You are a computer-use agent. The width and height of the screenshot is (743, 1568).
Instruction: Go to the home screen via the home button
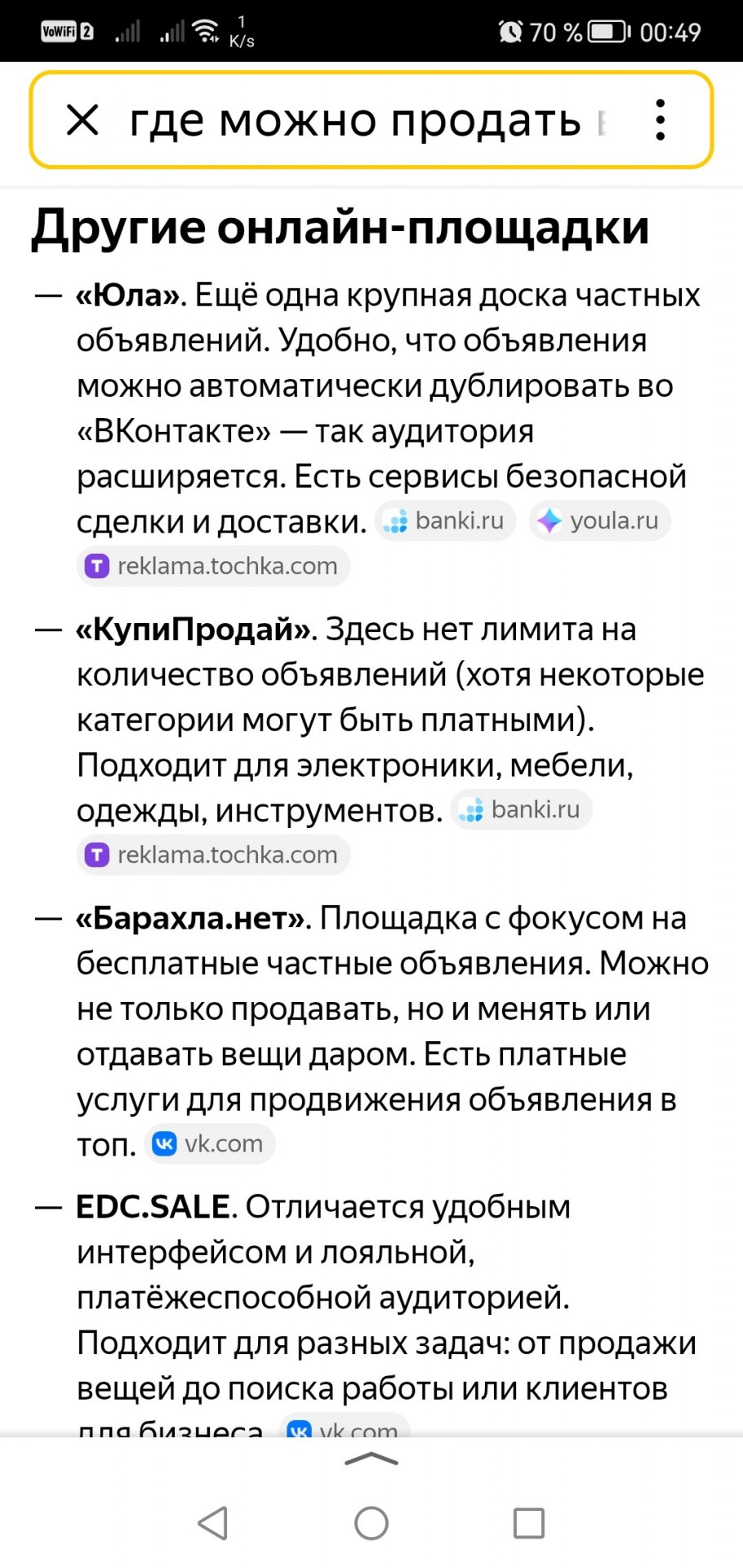point(371,1523)
